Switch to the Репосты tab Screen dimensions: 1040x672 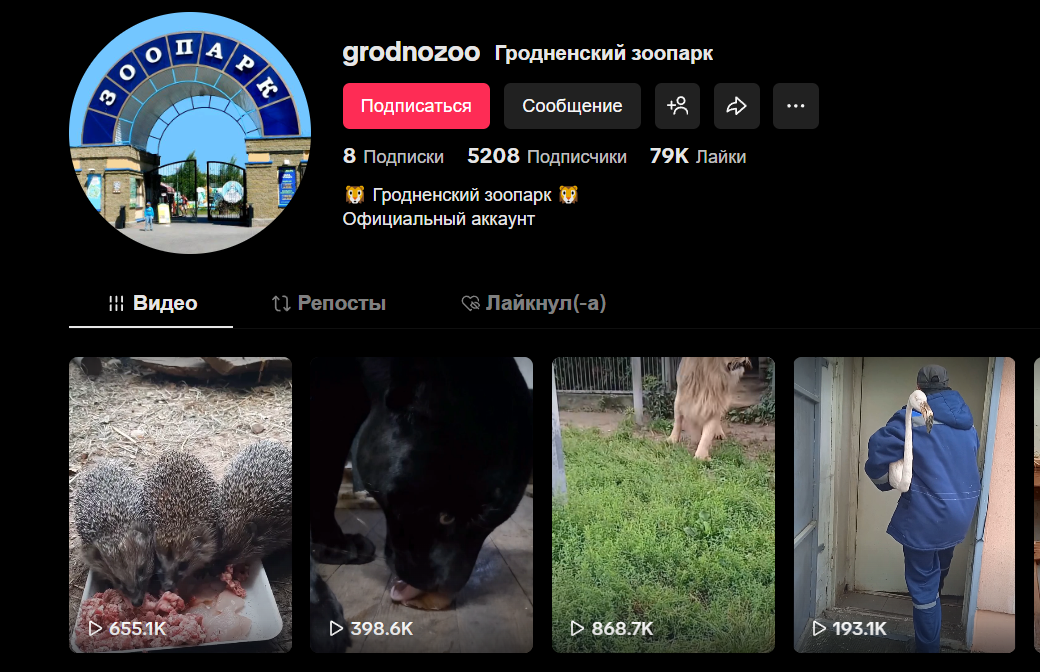[x=329, y=303]
